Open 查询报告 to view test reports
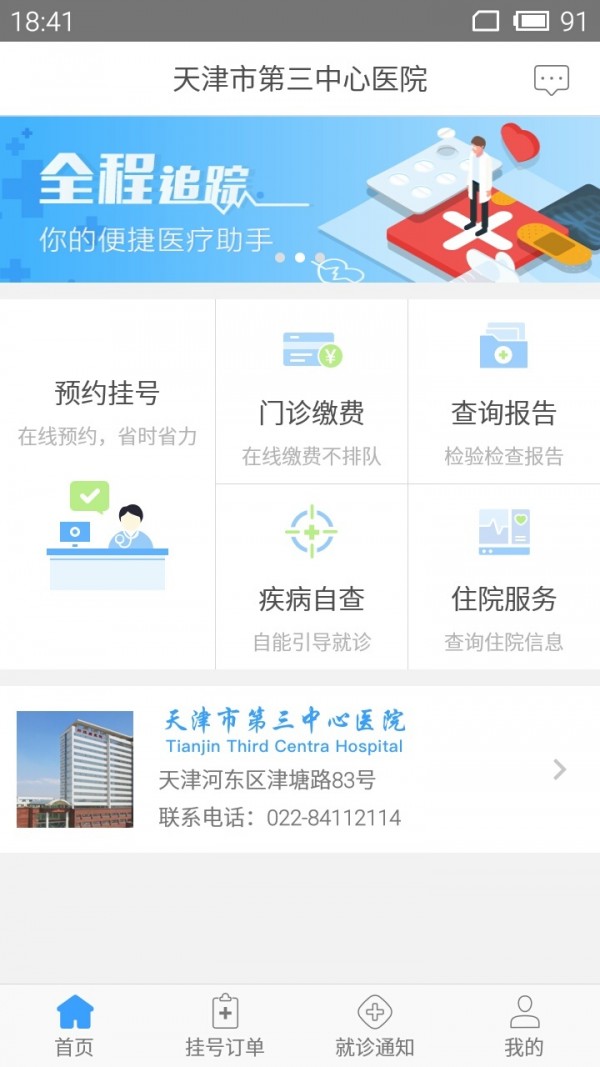Image resolution: width=600 pixels, height=1067 pixels. pos(504,392)
